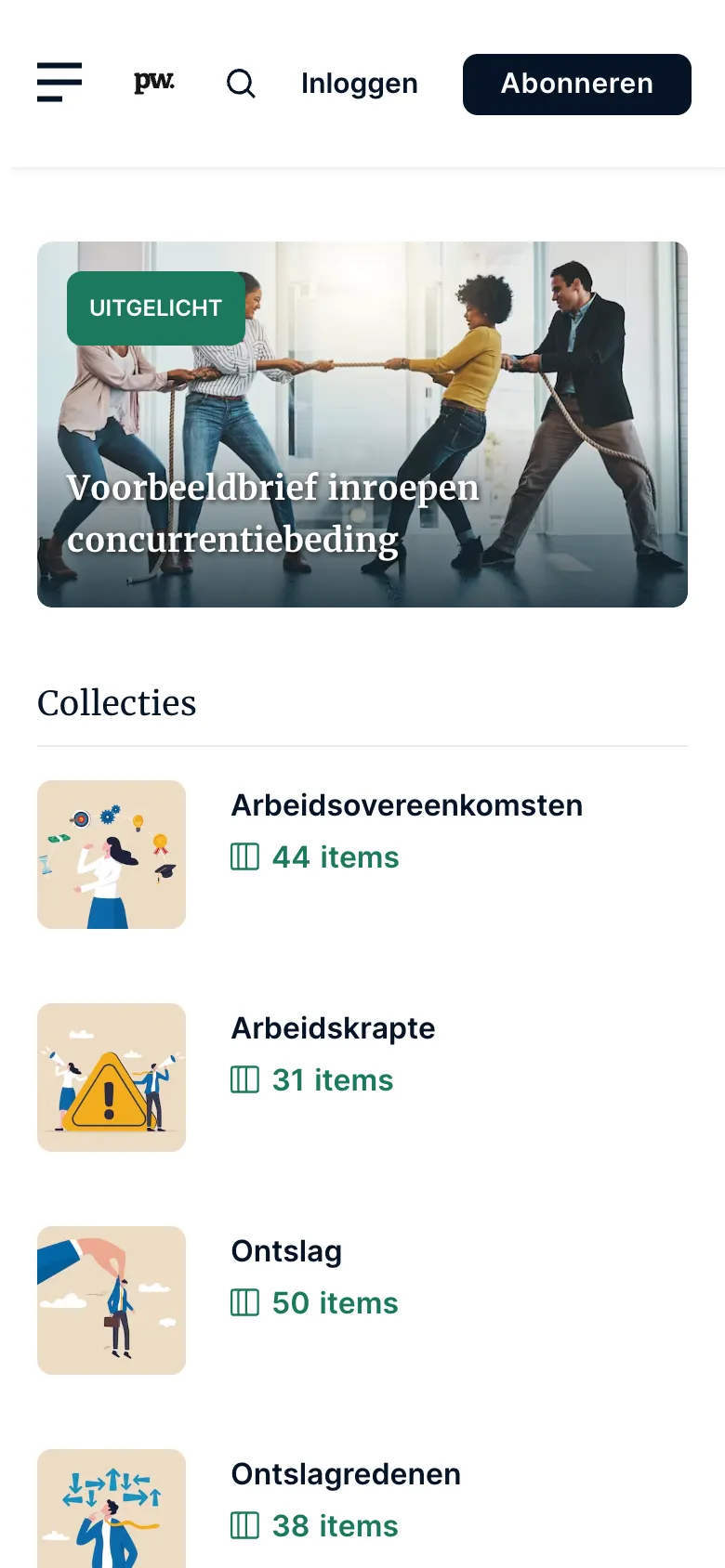Screen dimensions: 725x1568
Task: Click the grid icon beside 31 items
Action: click(x=243, y=1080)
